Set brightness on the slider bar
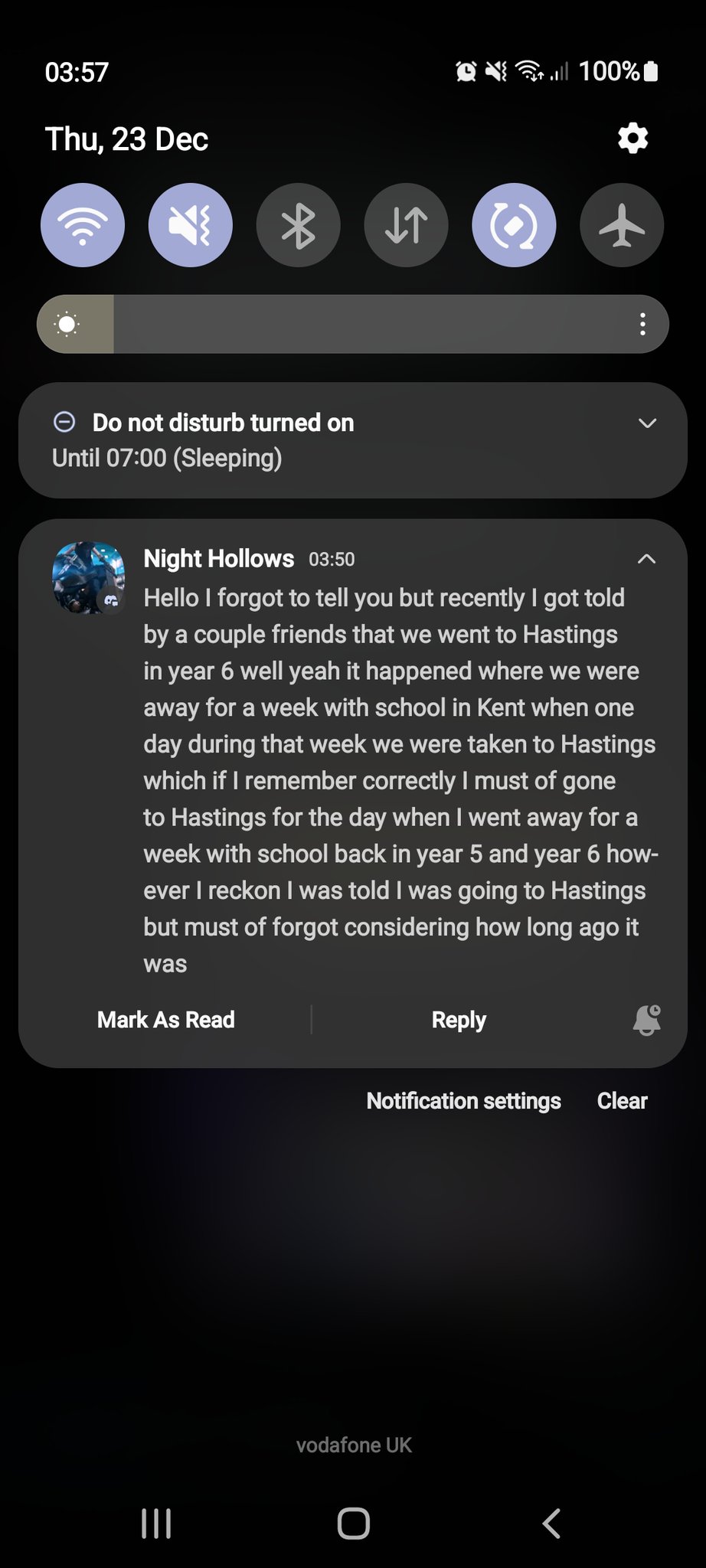Viewport: 706px width, 1568px height. click(352, 325)
